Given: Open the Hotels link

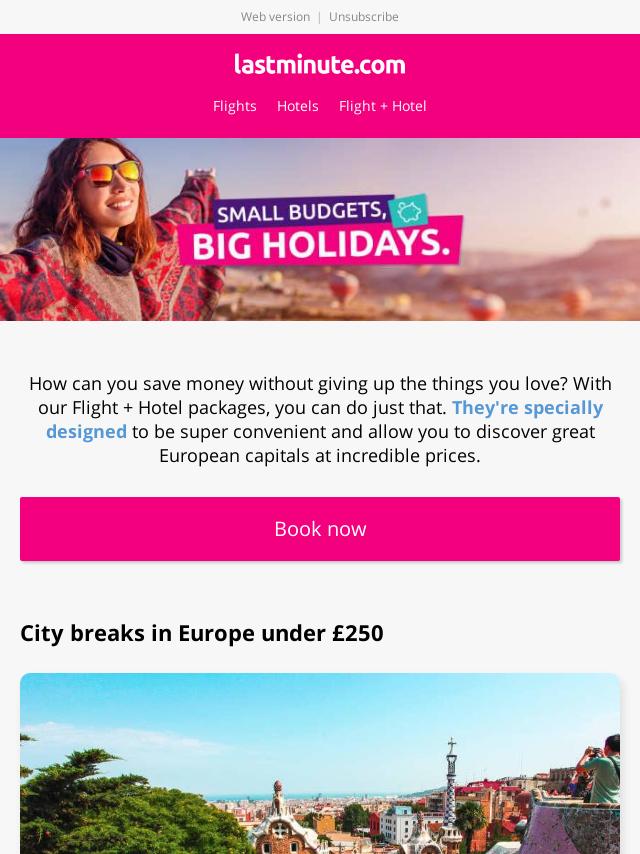Looking at the screenshot, I should click(297, 106).
